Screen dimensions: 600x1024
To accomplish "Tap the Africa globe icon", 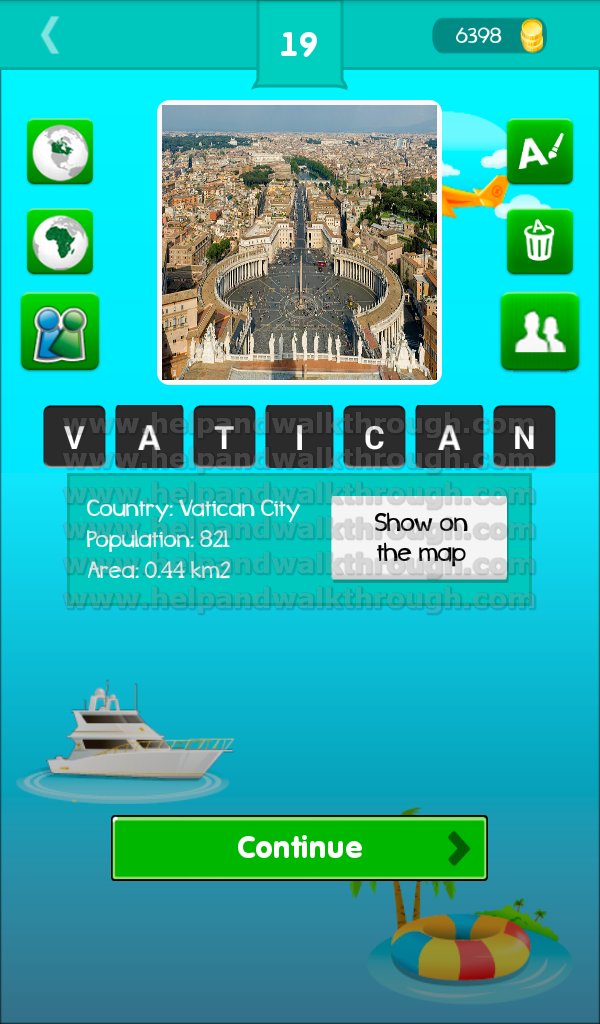I will point(60,242).
